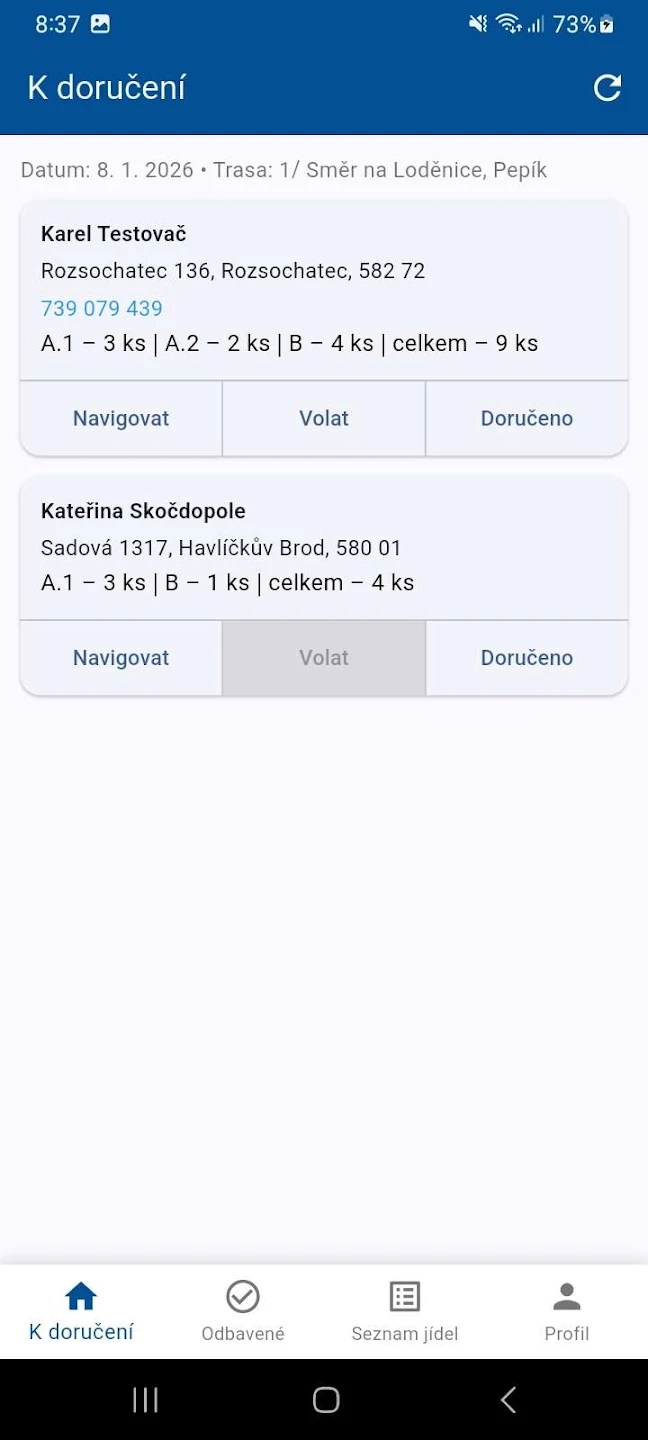Open the system recent apps view
Screen dimensions: 648x1440
[x=146, y=1400]
